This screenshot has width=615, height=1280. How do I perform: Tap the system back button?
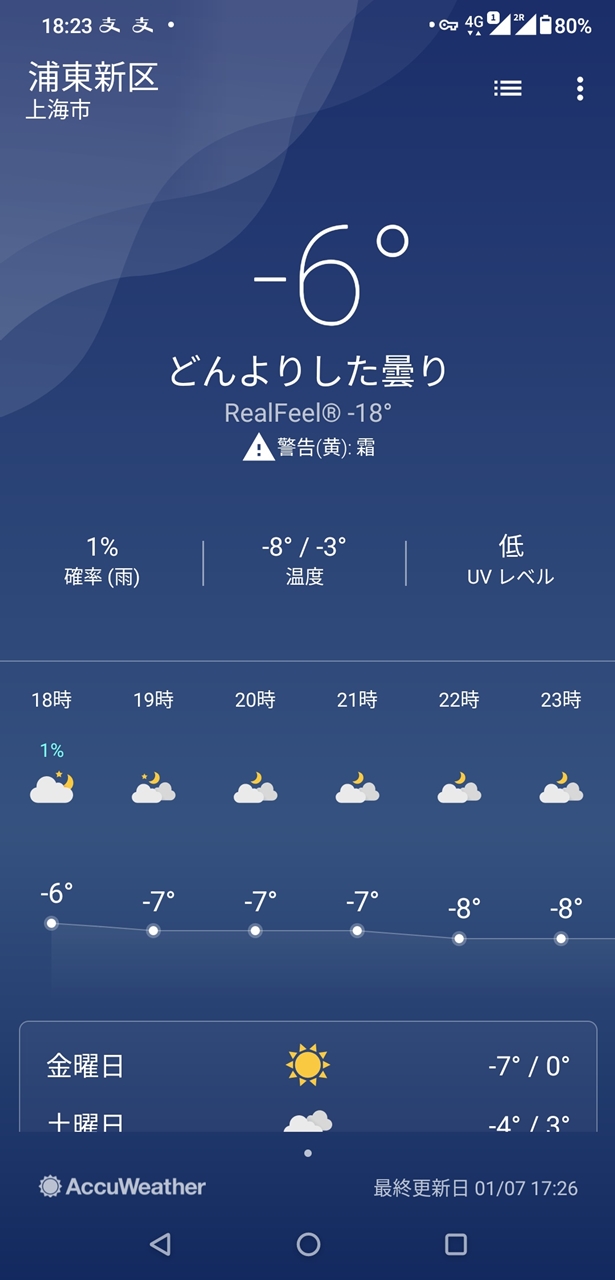tap(160, 1244)
